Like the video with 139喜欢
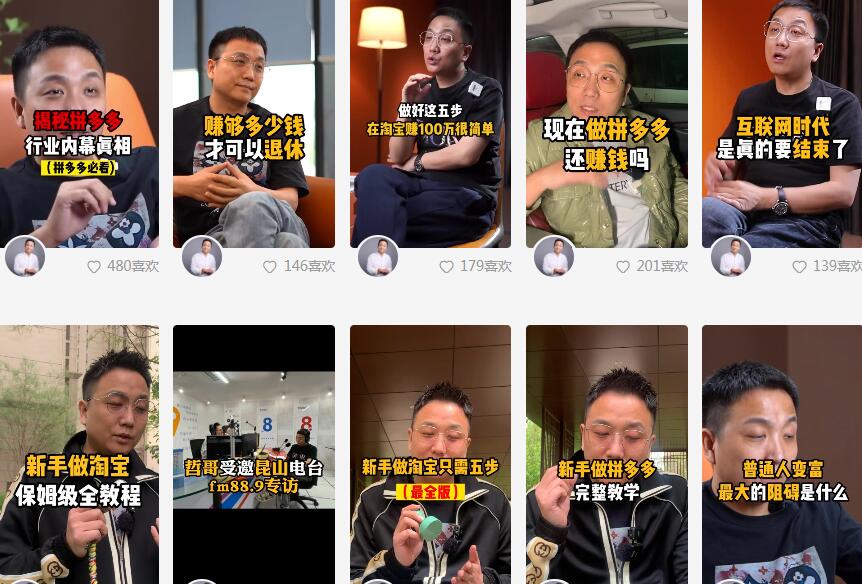The height and width of the screenshot is (584, 862). [799, 267]
